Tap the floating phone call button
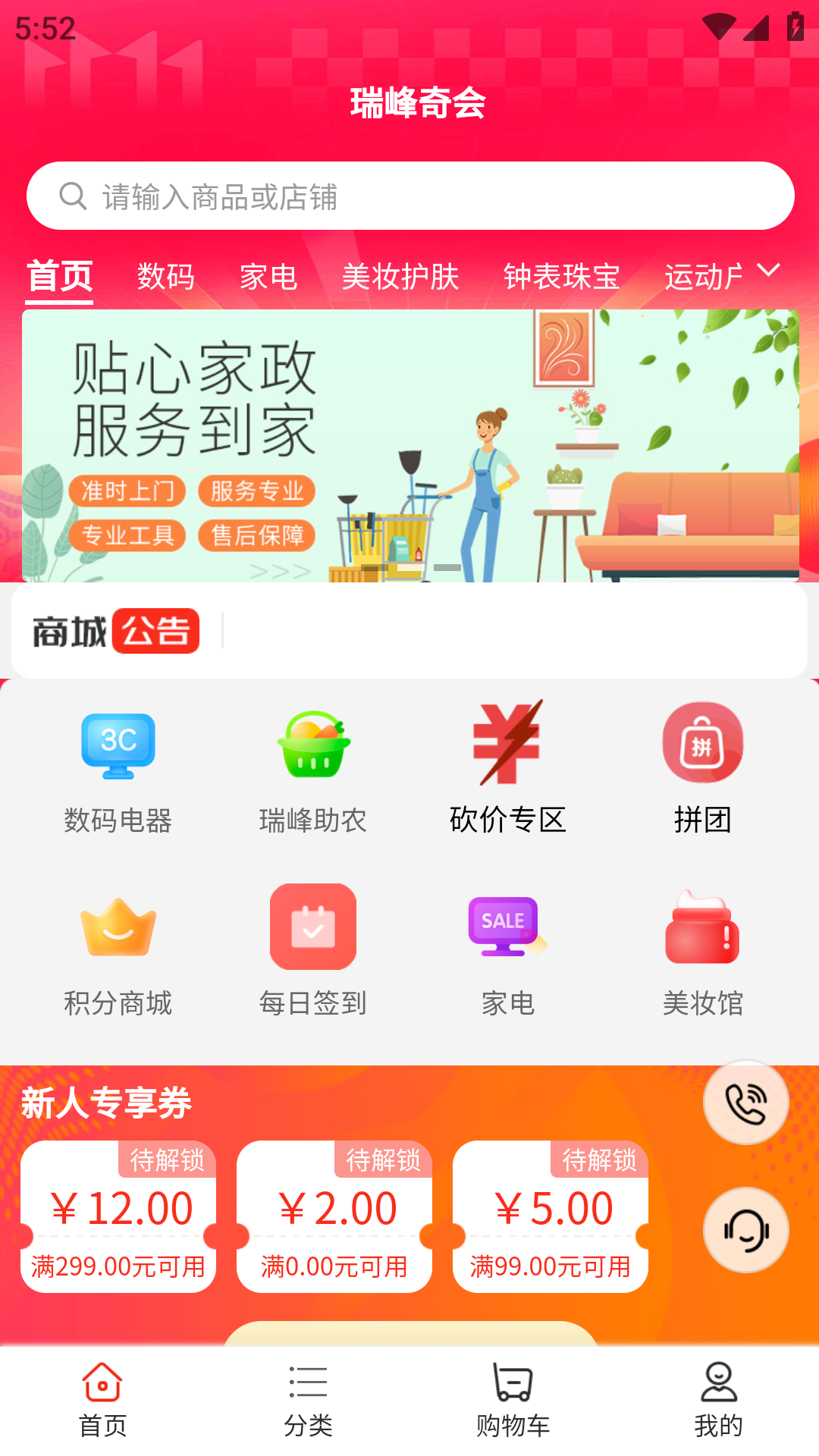This screenshot has height=1456, width=819. click(x=746, y=1103)
